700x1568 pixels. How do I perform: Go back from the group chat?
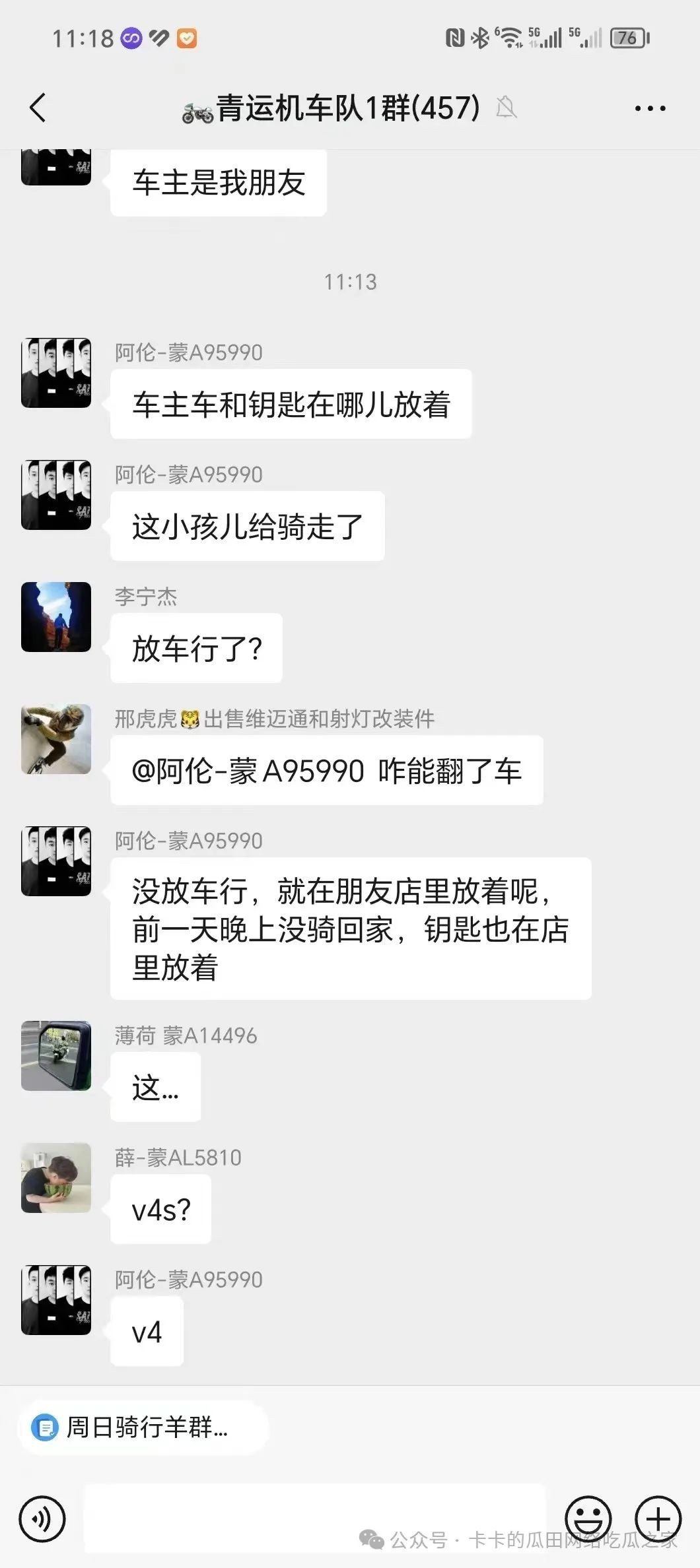(38, 108)
